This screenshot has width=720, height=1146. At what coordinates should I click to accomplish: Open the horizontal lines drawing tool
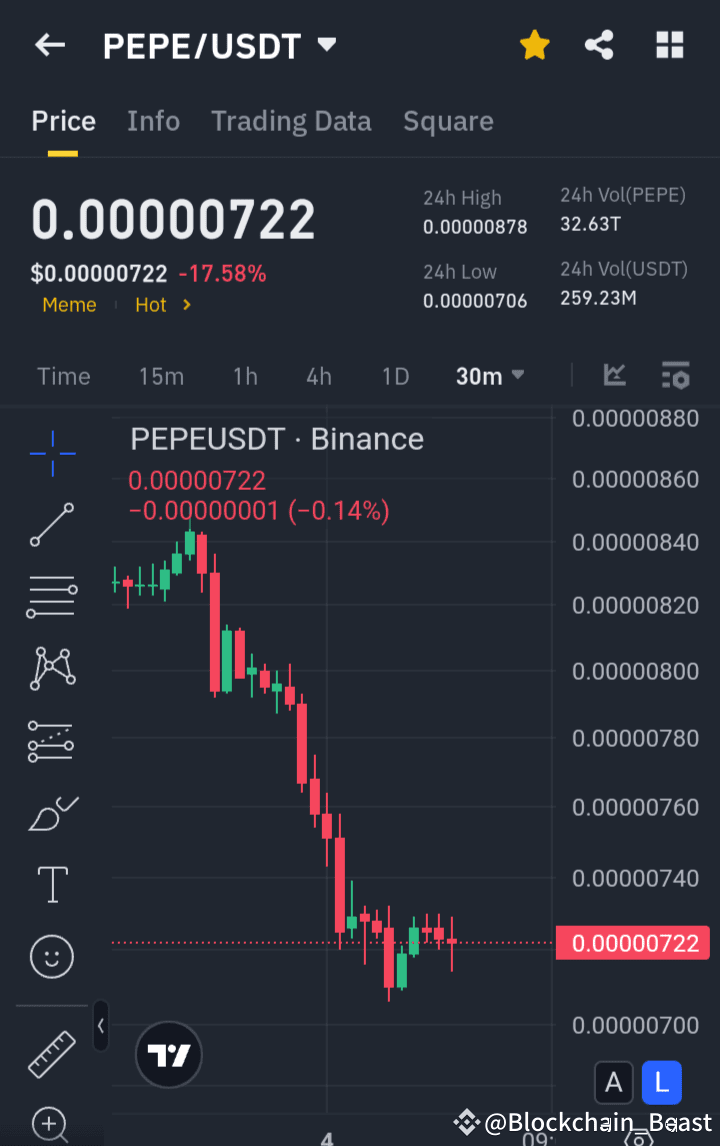[51, 596]
